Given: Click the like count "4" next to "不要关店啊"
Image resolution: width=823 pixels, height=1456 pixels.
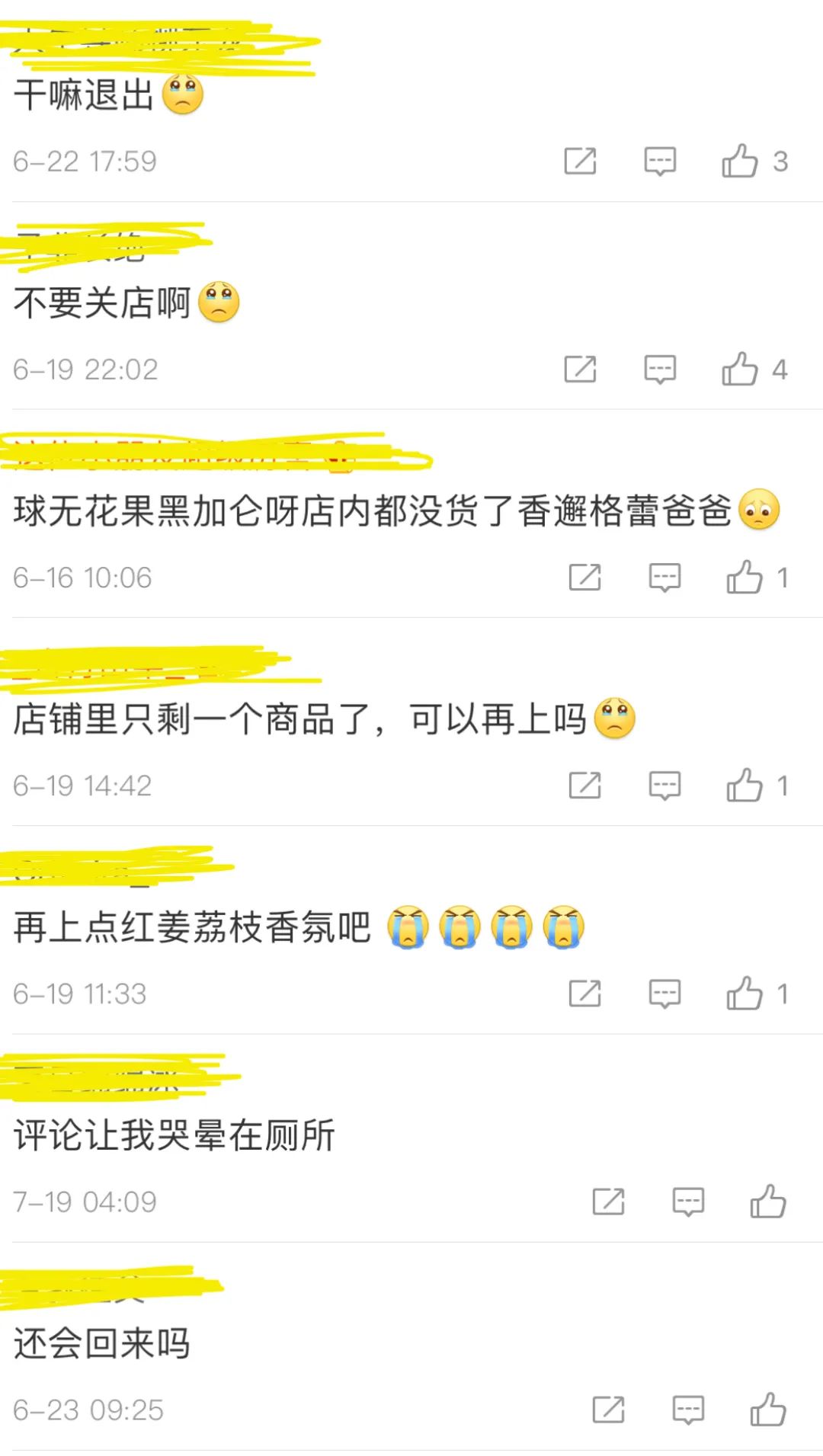Looking at the screenshot, I should [779, 370].
